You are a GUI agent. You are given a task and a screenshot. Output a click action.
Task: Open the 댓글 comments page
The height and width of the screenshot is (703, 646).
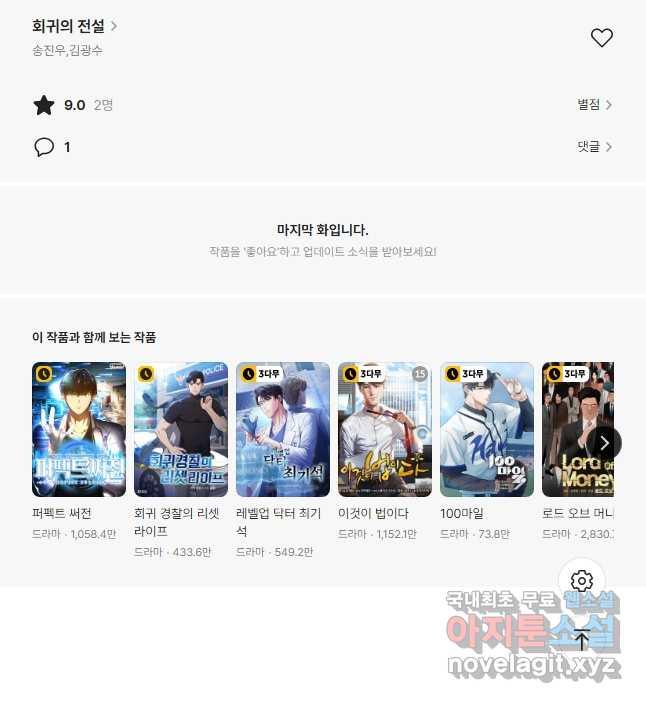[594, 147]
